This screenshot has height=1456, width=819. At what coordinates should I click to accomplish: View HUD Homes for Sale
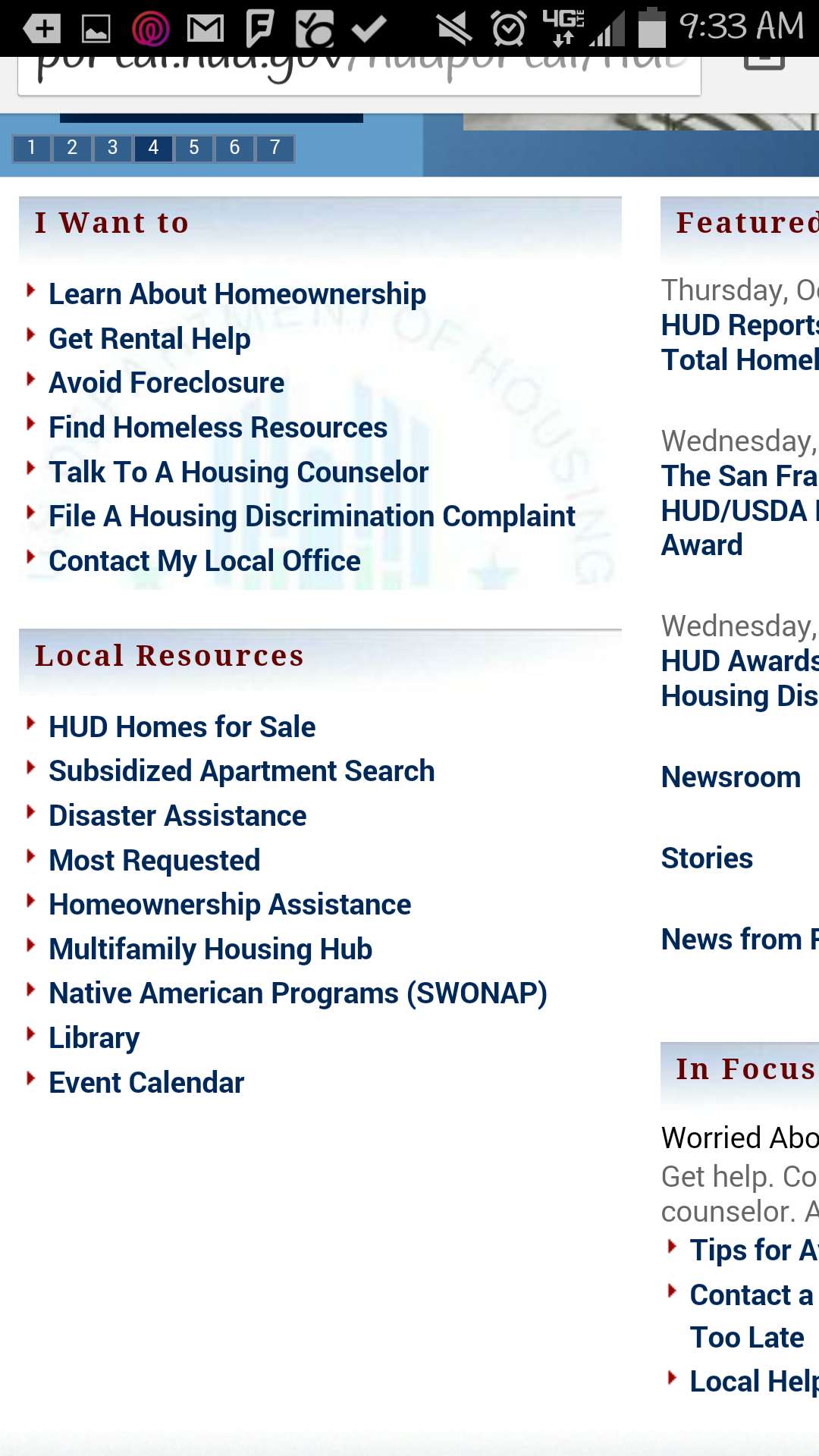click(181, 727)
